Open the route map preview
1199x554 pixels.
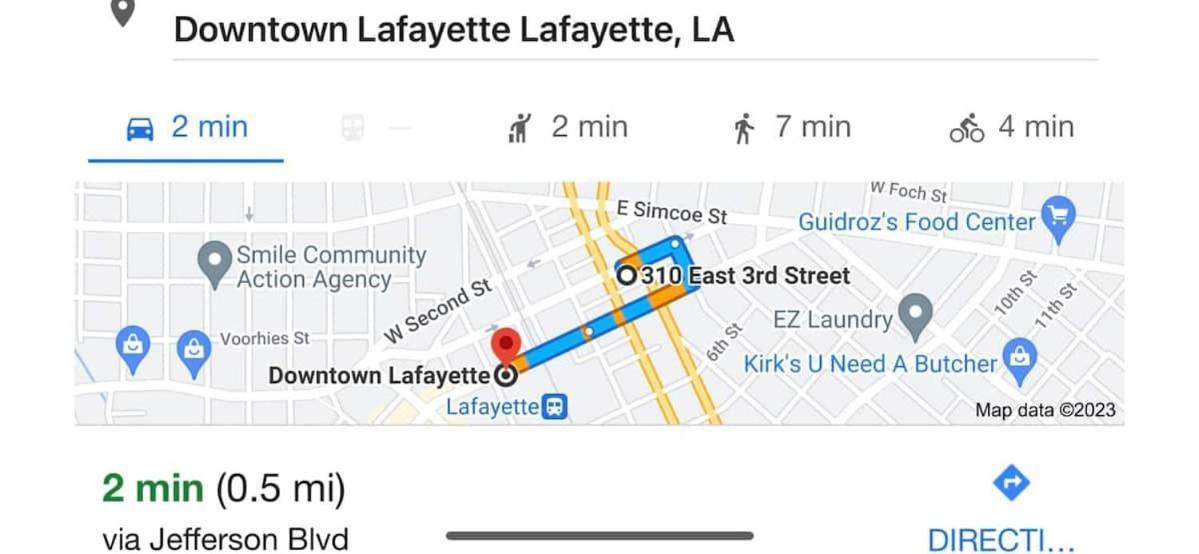[598, 302]
